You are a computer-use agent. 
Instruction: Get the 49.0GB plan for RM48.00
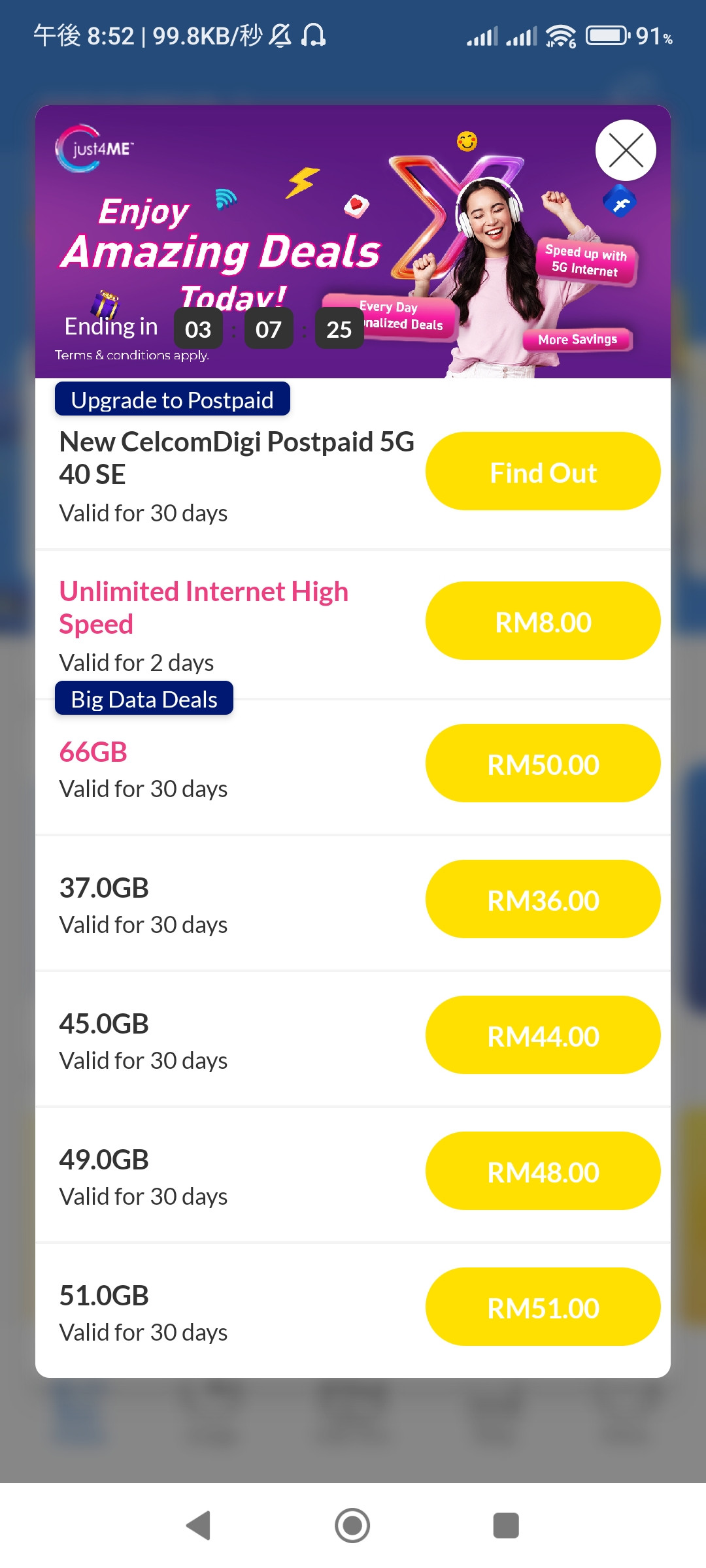pos(543,1171)
